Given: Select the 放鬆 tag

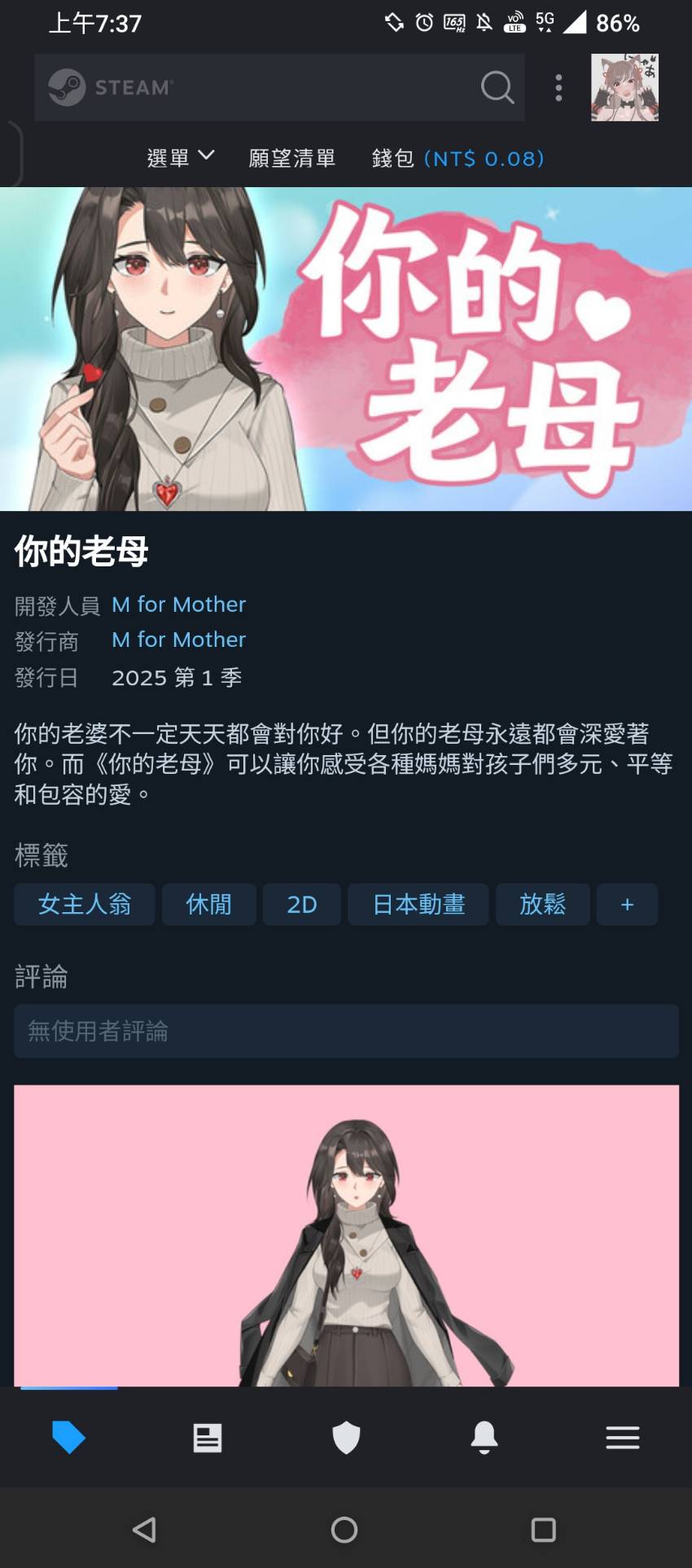Looking at the screenshot, I should click(x=542, y=904).
